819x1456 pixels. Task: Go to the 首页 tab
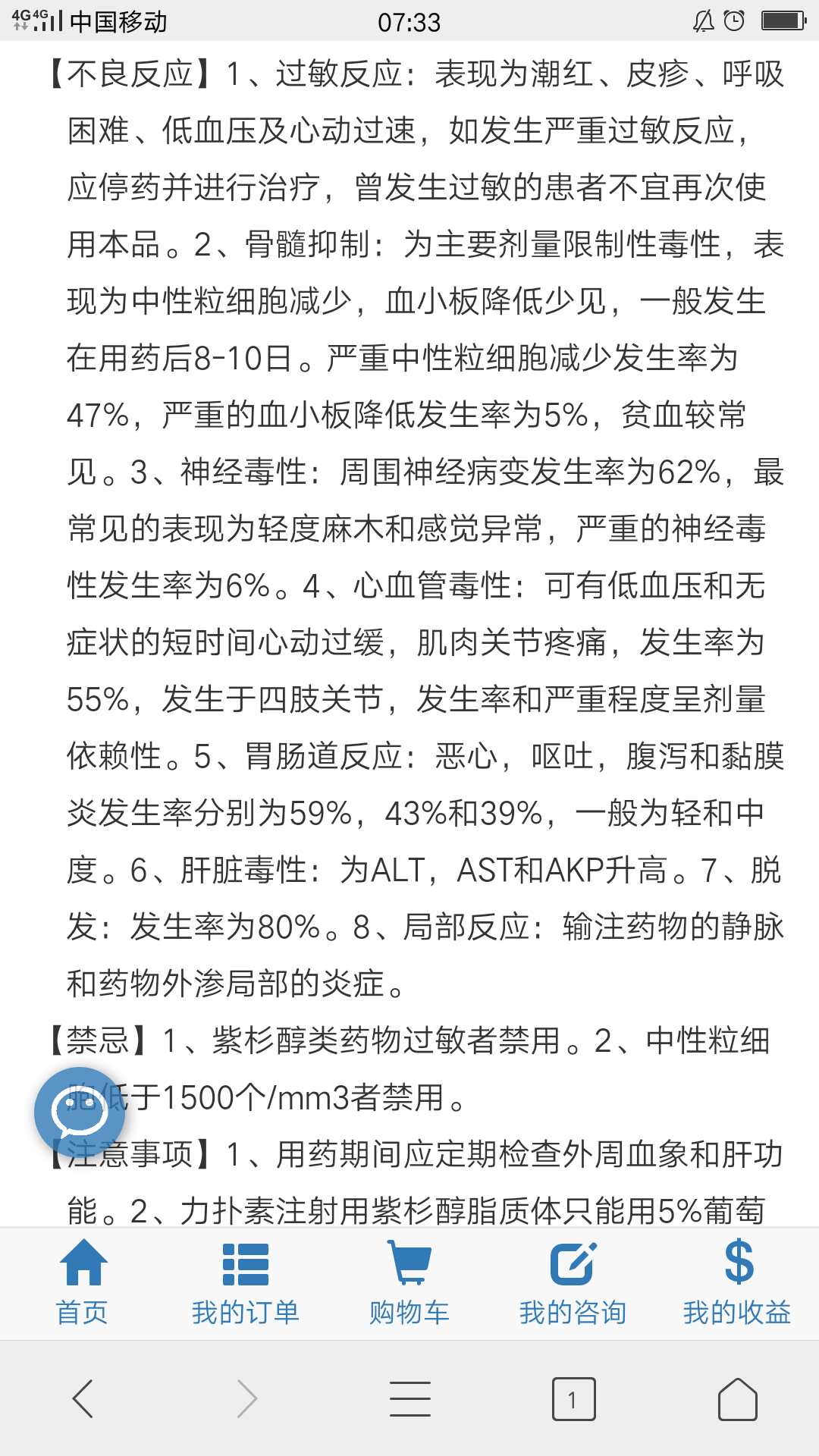pos(83,1282)
